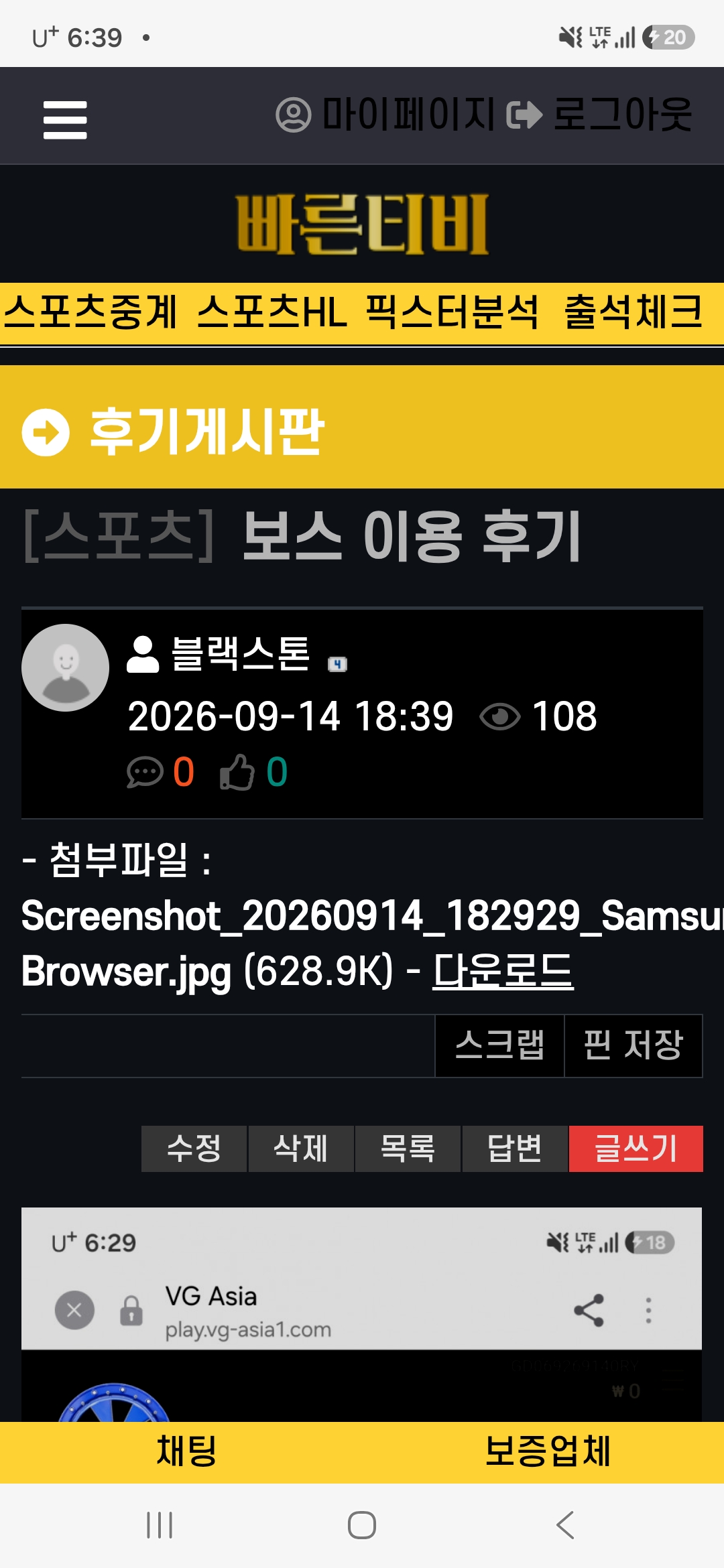Go back with the system back button
The height and width of the screenshot is (1568, 724).
point(565,1525)
